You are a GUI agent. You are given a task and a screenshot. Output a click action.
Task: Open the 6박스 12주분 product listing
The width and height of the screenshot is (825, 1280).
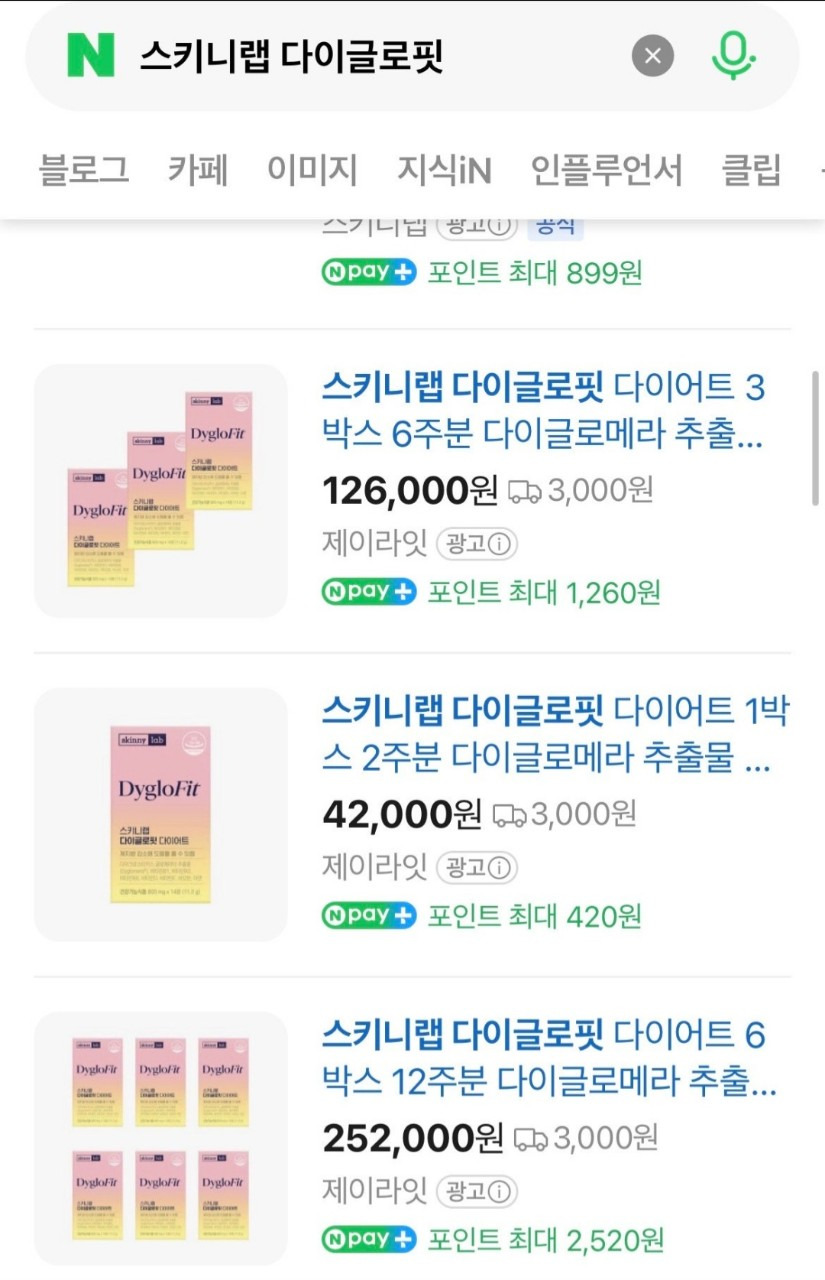[548, 1057]
